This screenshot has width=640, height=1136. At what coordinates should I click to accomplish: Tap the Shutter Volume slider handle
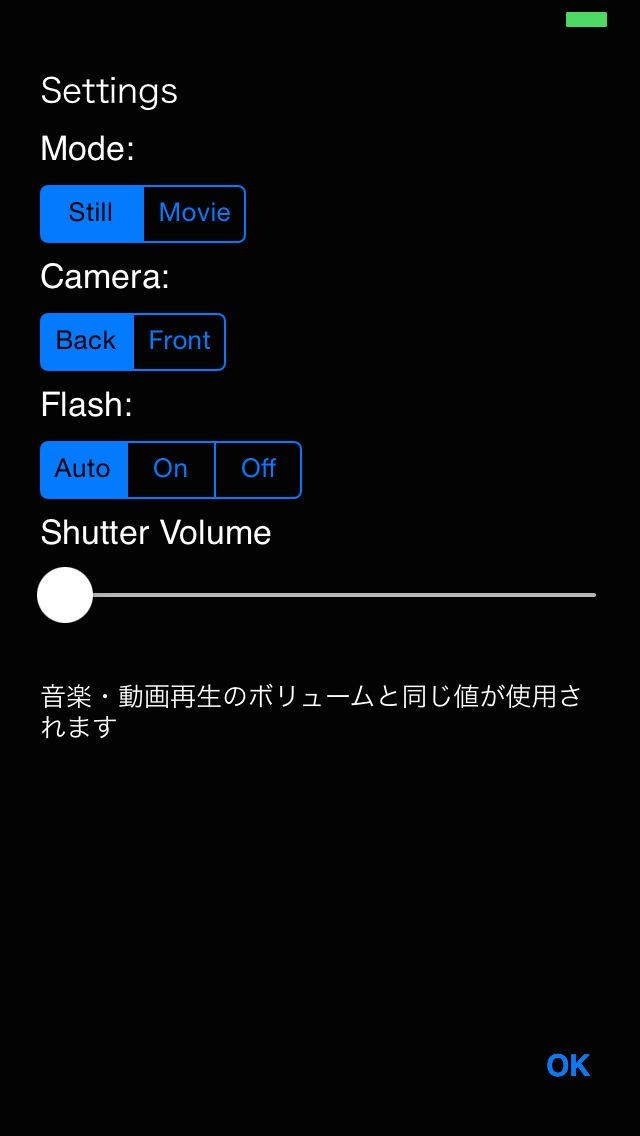click(x=65, y=595)
